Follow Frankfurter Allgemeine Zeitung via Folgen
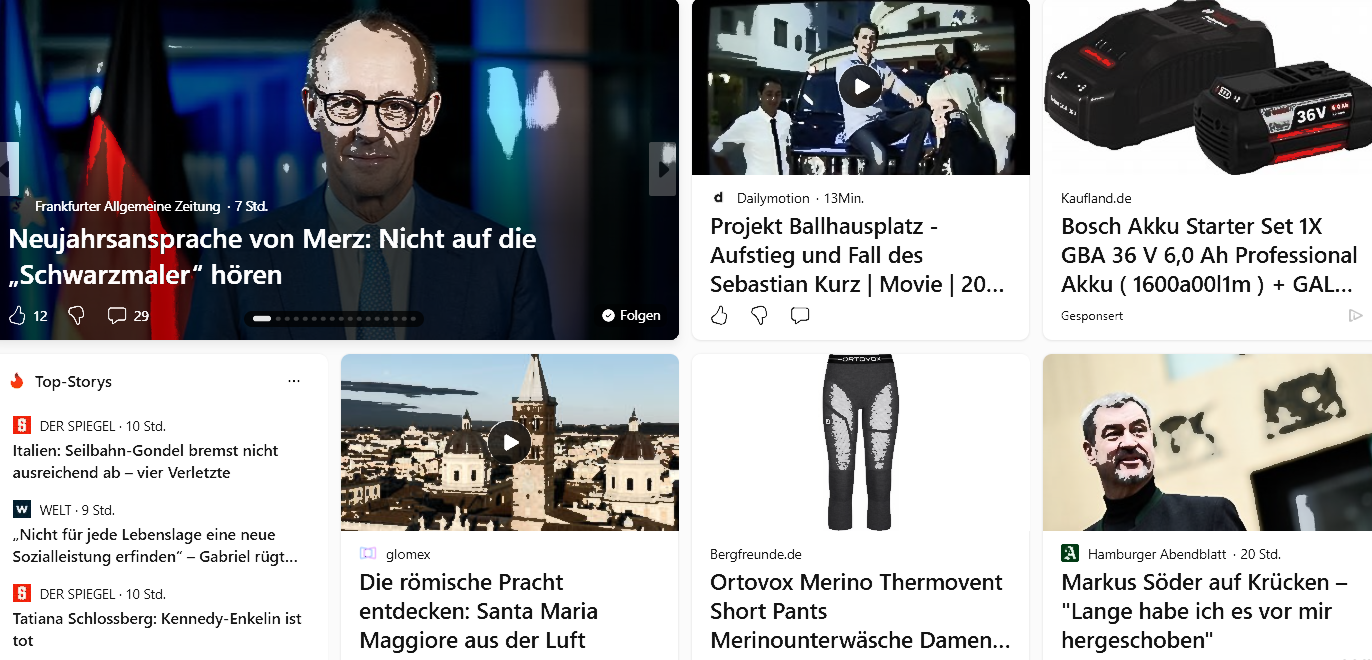Viewport: 1372px width, 660px height. 631,316
